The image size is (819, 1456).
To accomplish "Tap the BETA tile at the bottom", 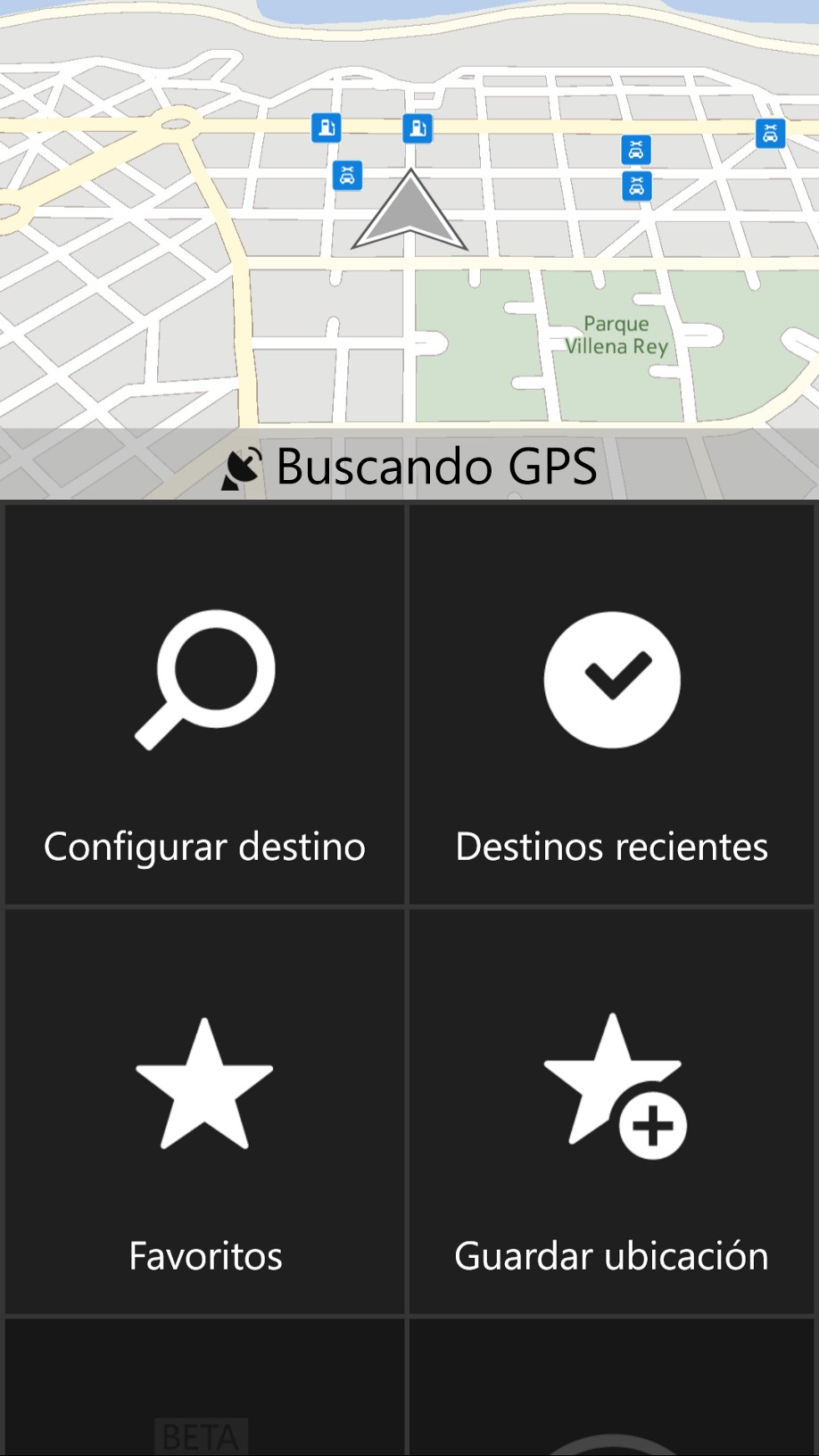I will click(204, 1388).
